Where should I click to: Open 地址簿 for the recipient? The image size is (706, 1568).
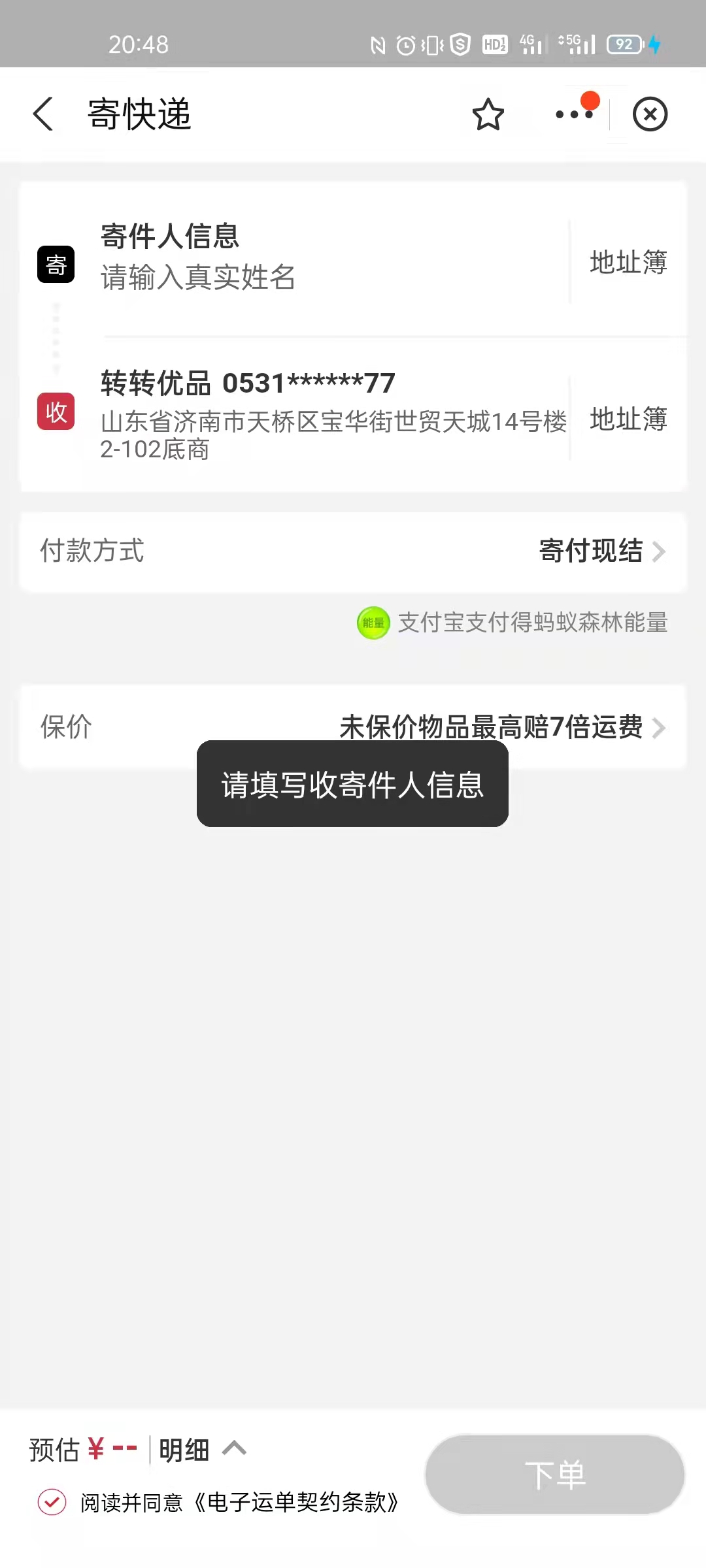(628, 419)
